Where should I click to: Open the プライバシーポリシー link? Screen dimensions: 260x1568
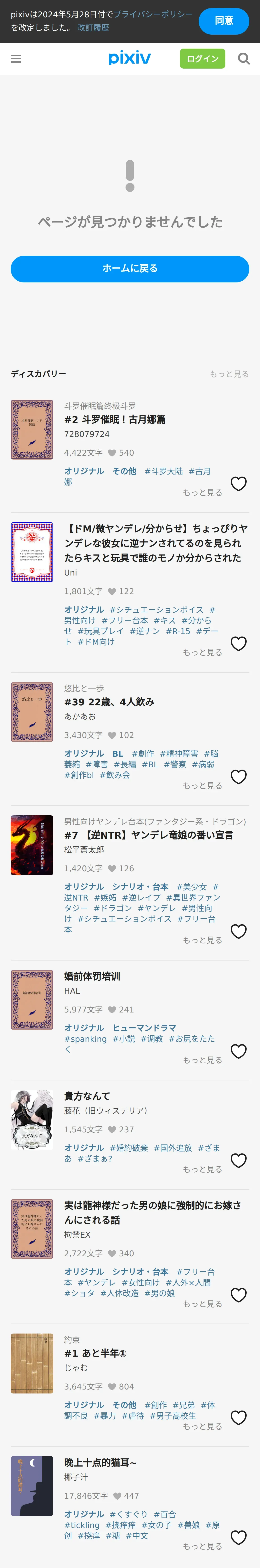click(153, 14)
